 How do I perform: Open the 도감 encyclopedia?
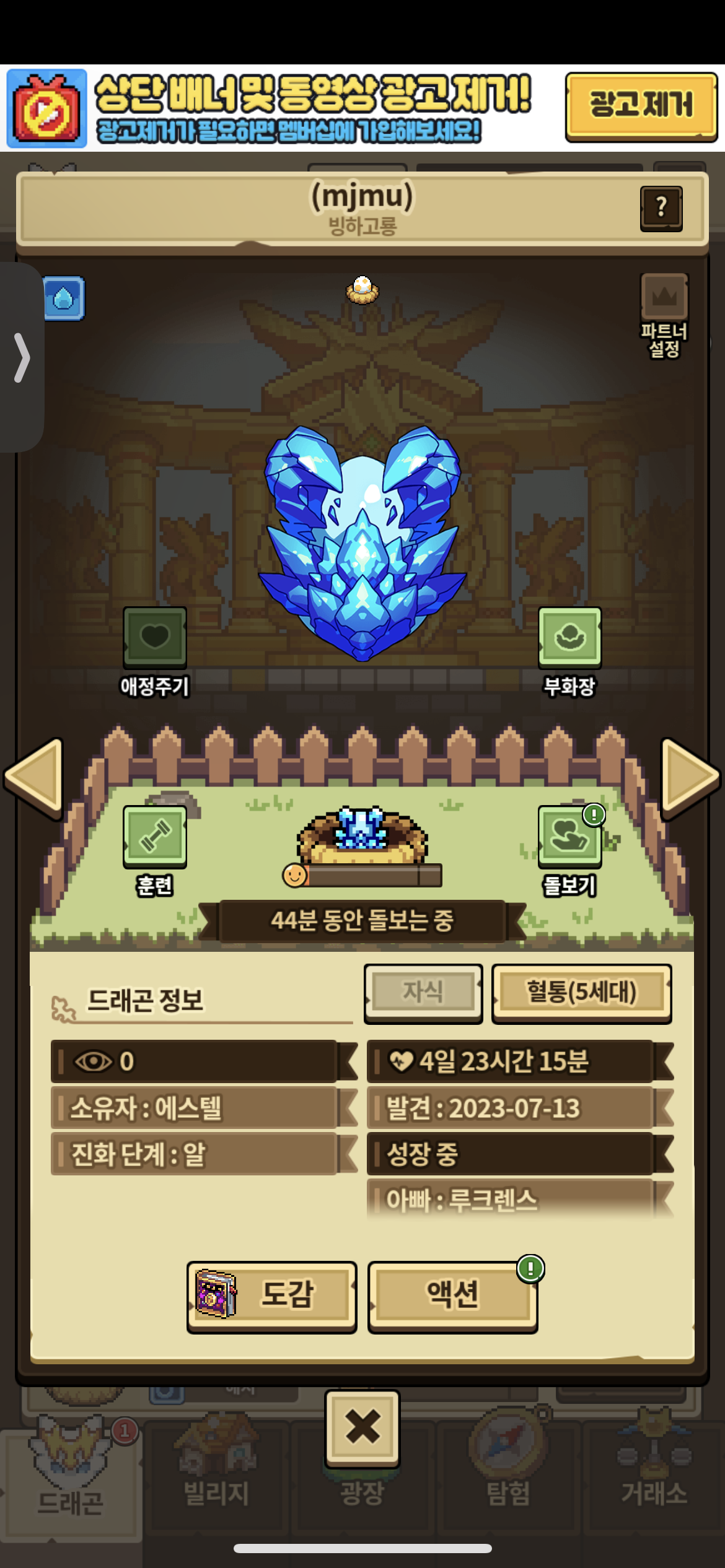point(271,1296)
